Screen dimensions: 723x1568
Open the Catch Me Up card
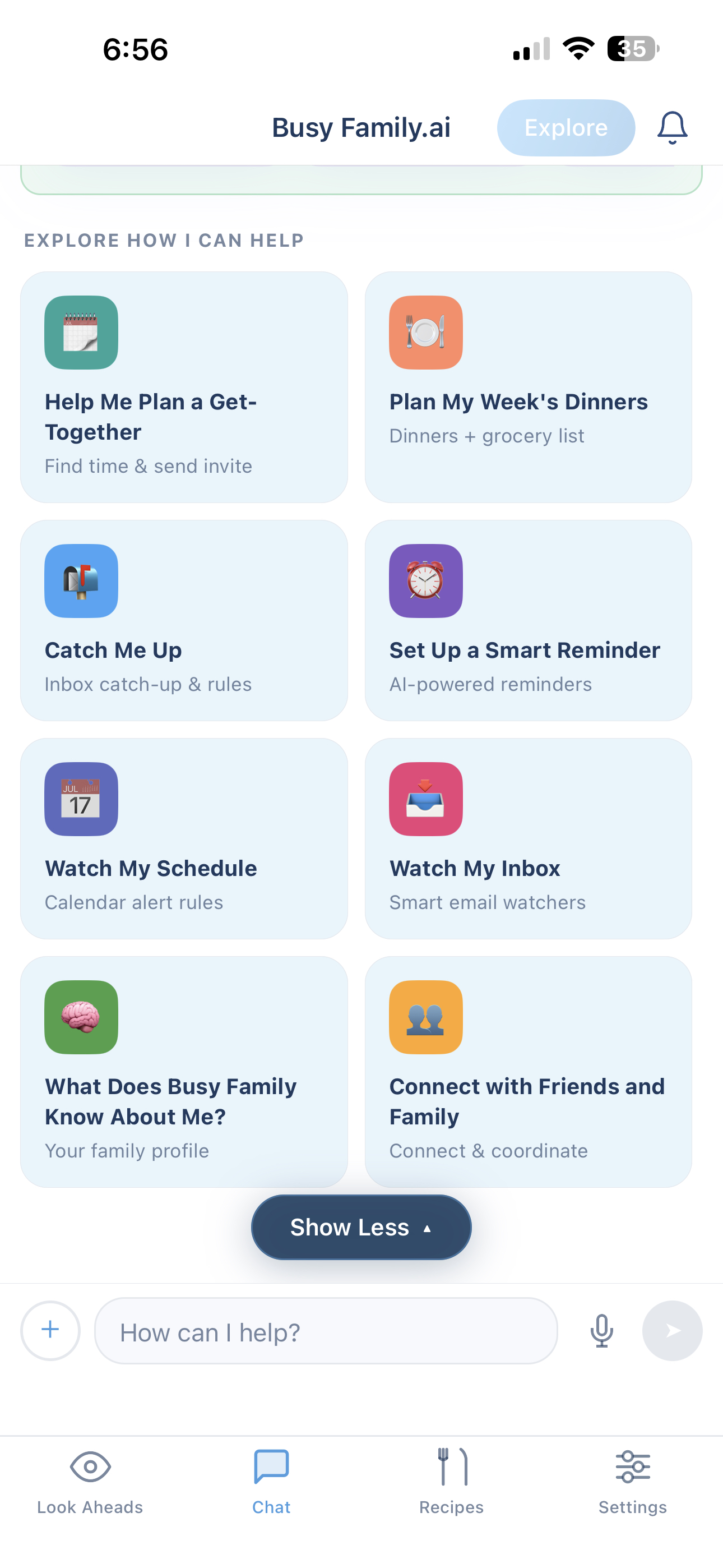tap(184, 620)
